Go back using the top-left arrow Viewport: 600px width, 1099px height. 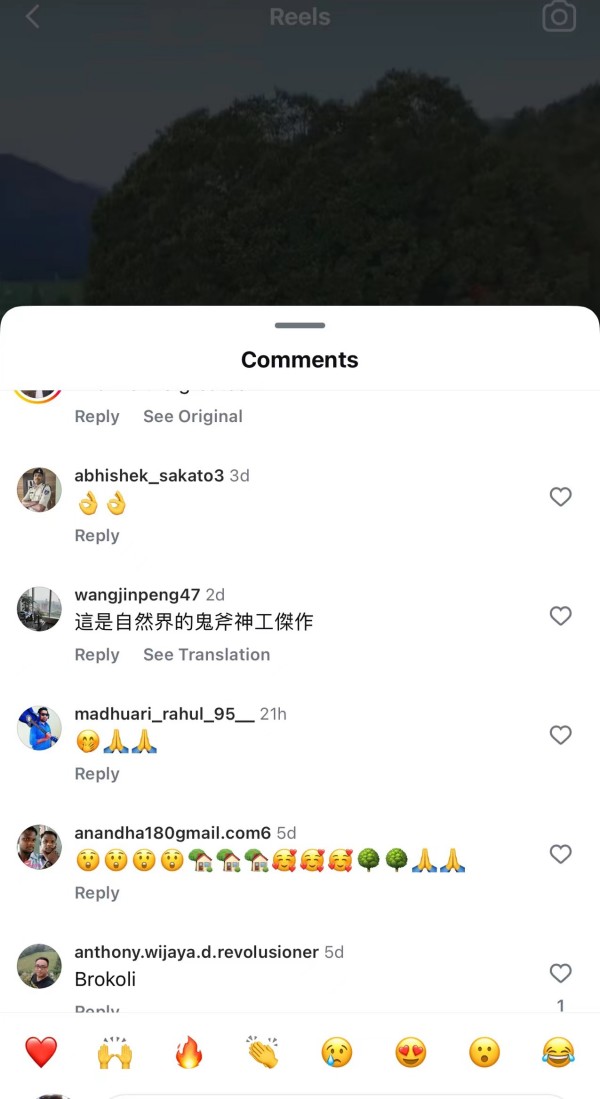[x=33, y=17]
